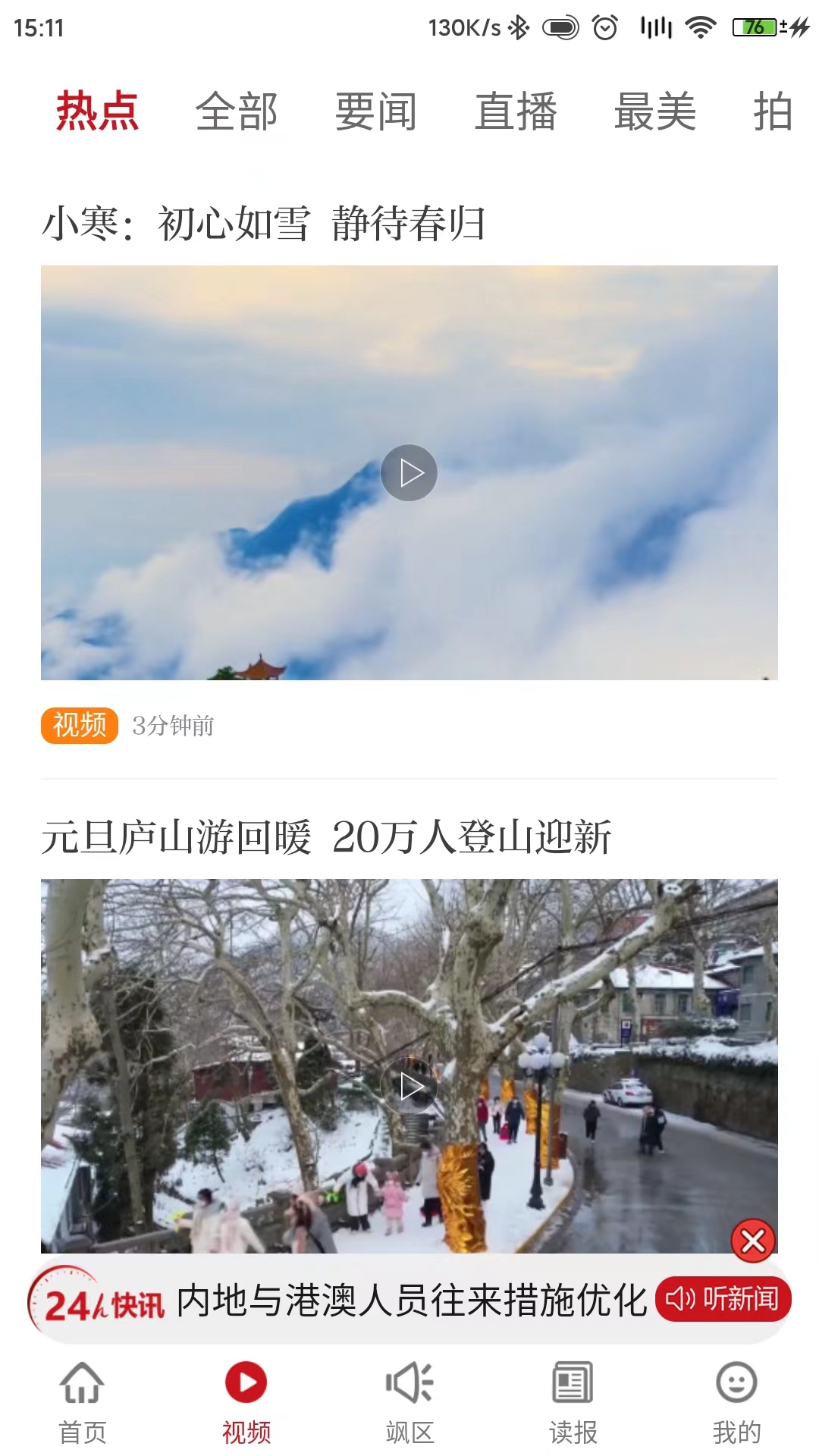Open the 直播 live tab
The width and height of the screenshot is (819, 1456).
coord(516,111)
